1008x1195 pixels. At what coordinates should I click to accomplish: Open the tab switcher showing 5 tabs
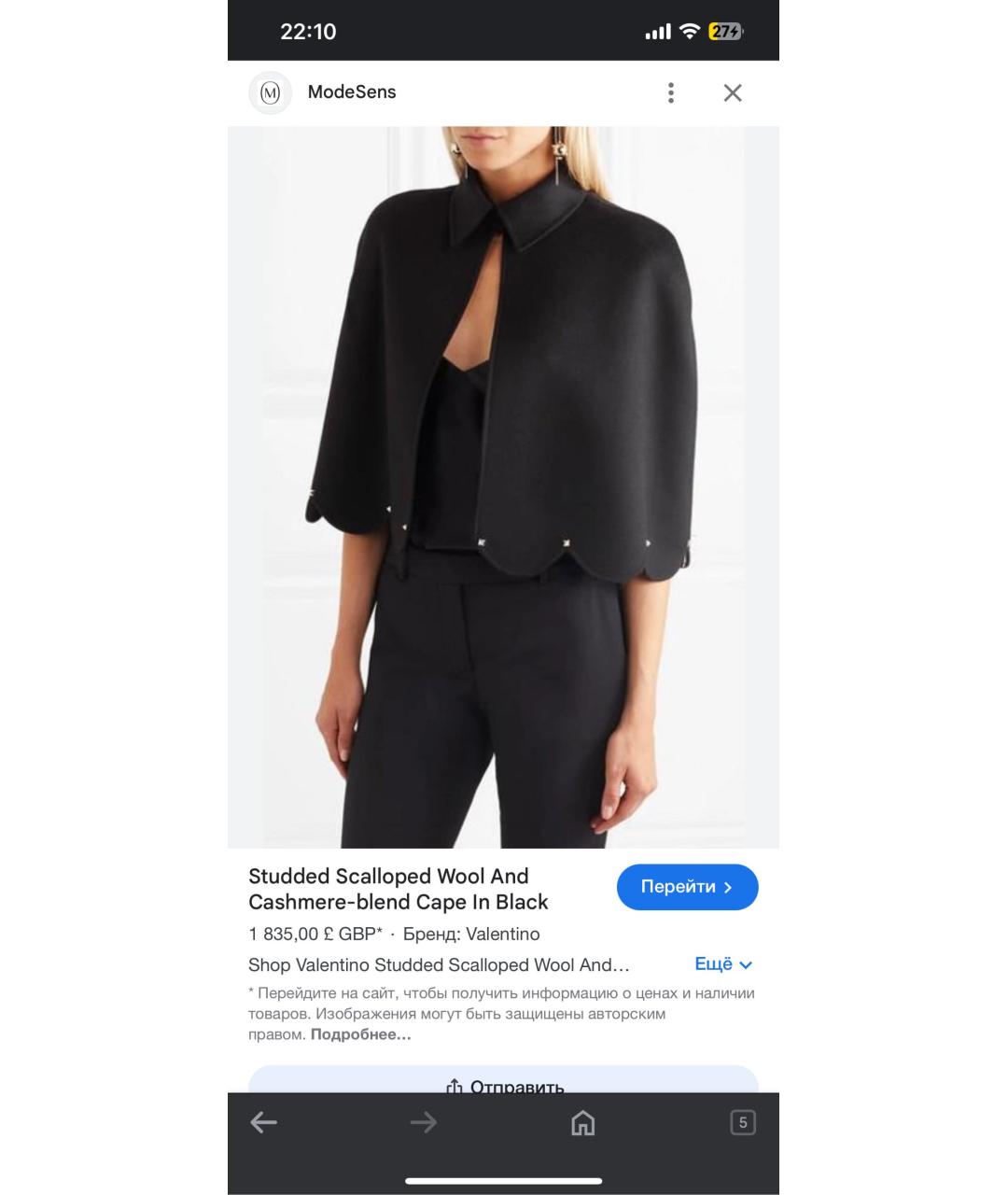pos(742,1122)
